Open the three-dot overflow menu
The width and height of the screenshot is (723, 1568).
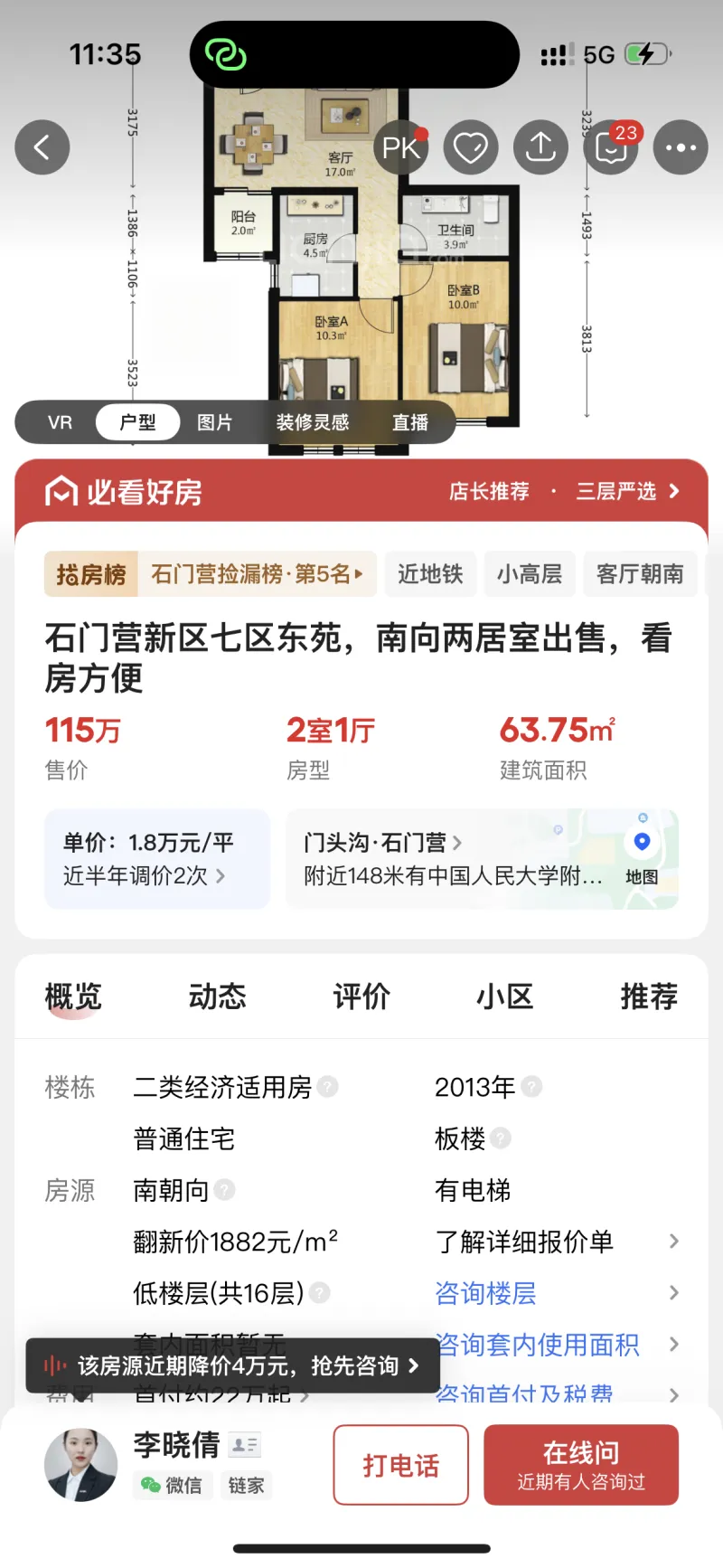point(680,147)
